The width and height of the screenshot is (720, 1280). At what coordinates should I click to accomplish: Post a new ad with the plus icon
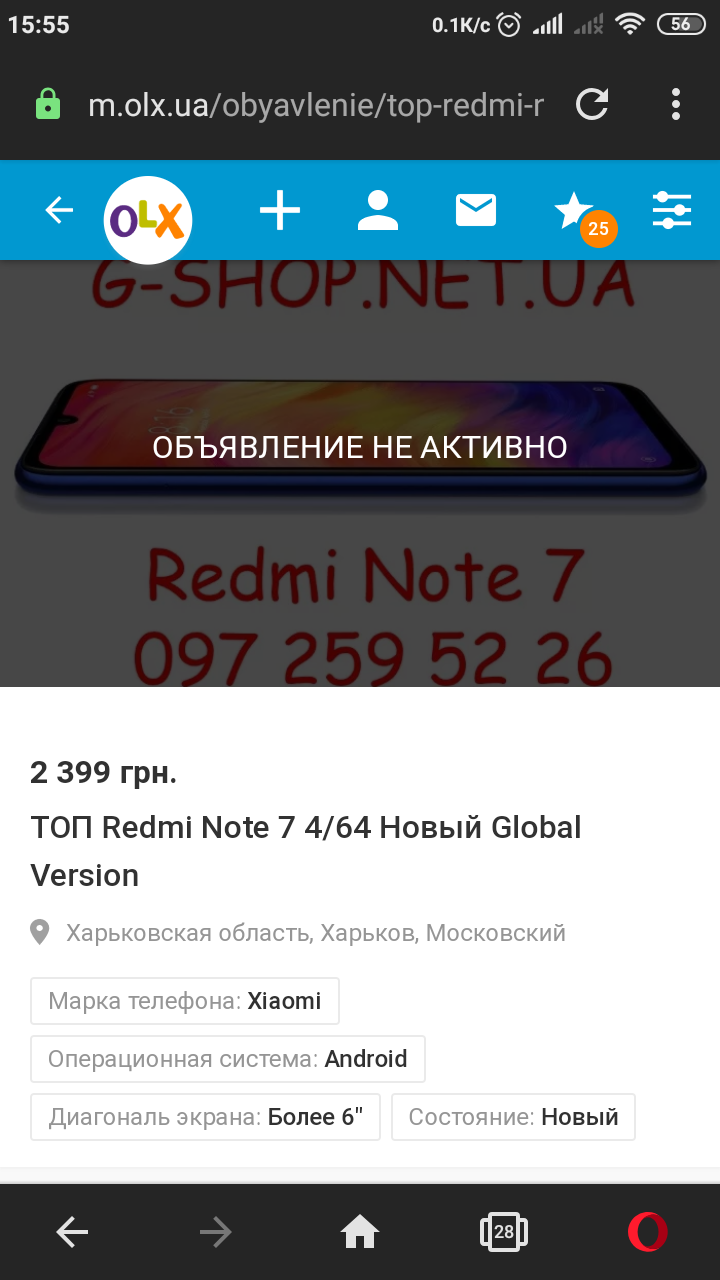coord(280,210)
